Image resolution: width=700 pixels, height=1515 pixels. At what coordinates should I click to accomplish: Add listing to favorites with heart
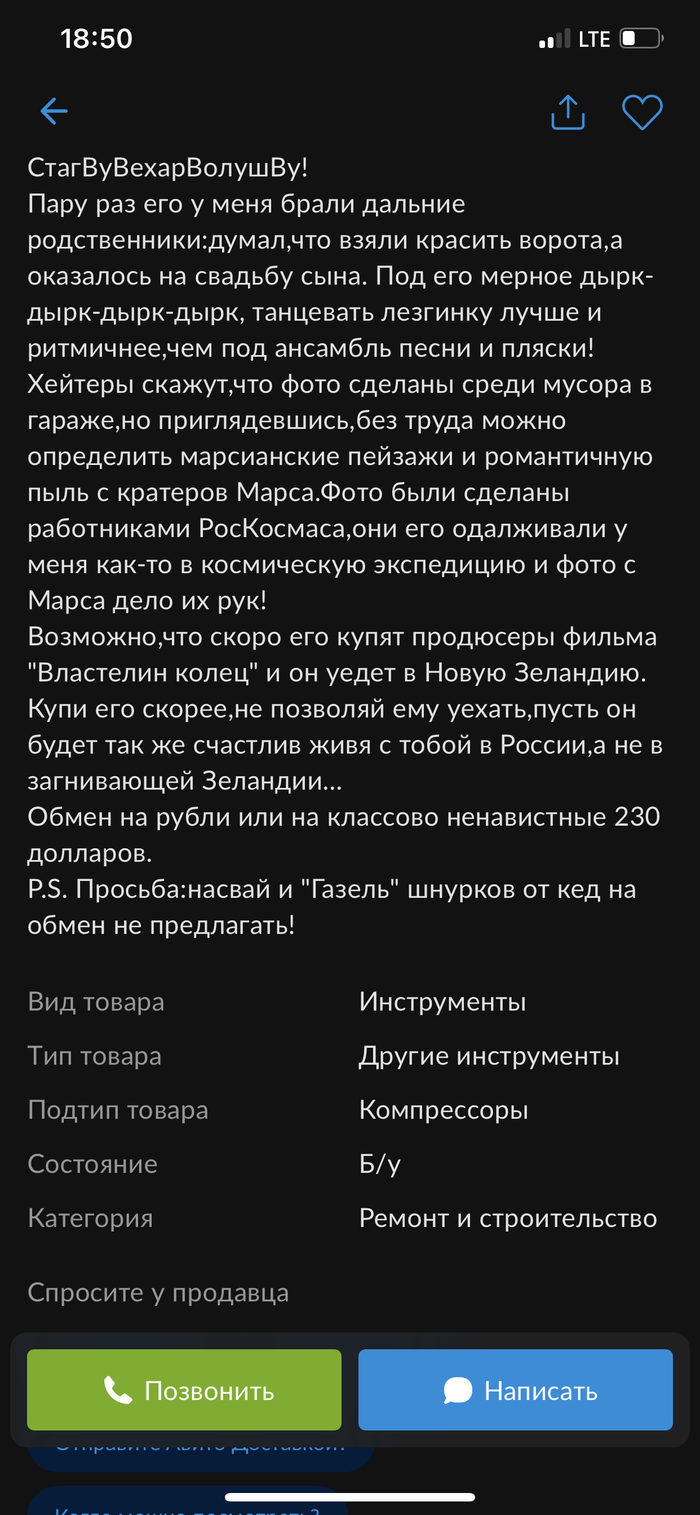click(642, 112)
